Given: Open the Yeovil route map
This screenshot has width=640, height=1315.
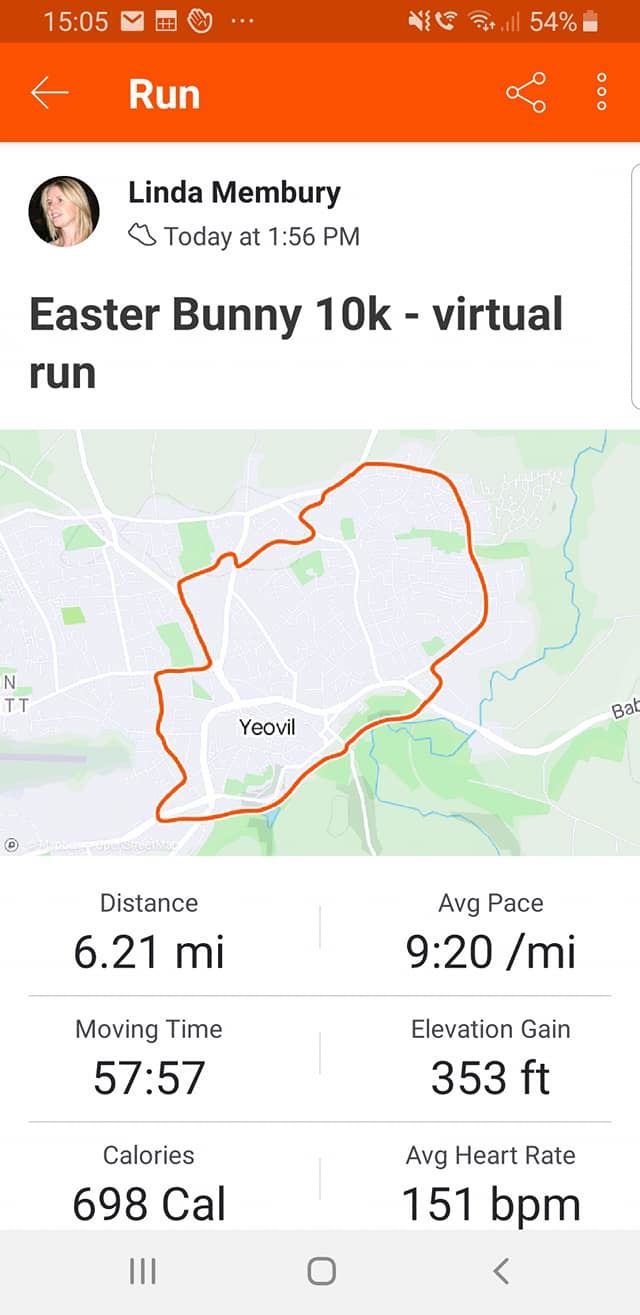Looking at the screenshot, I should pyautogui.click(x=320, y=642).
